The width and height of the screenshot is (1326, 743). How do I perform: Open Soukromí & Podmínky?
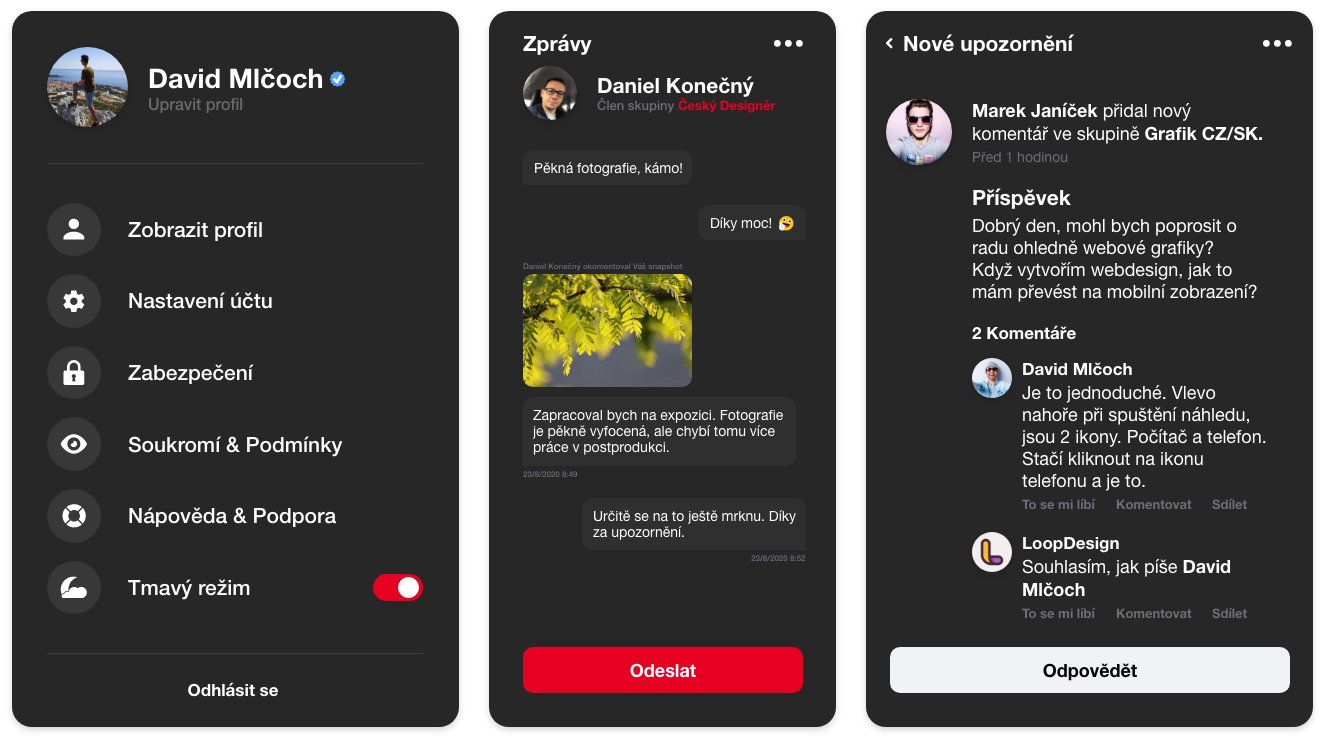point(235,445)
